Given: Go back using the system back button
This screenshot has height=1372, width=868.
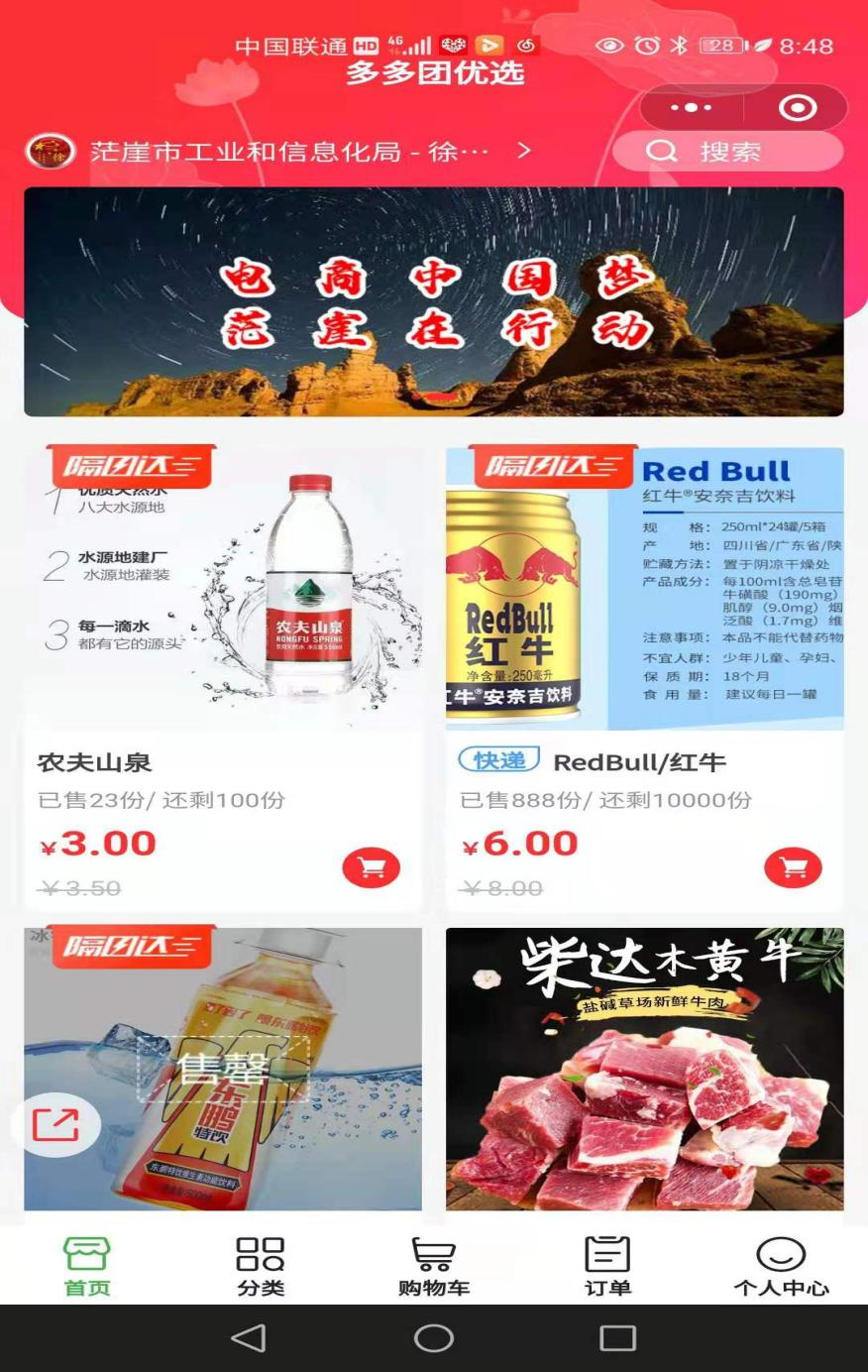Looking at the screenshot, I should 248,1338.
